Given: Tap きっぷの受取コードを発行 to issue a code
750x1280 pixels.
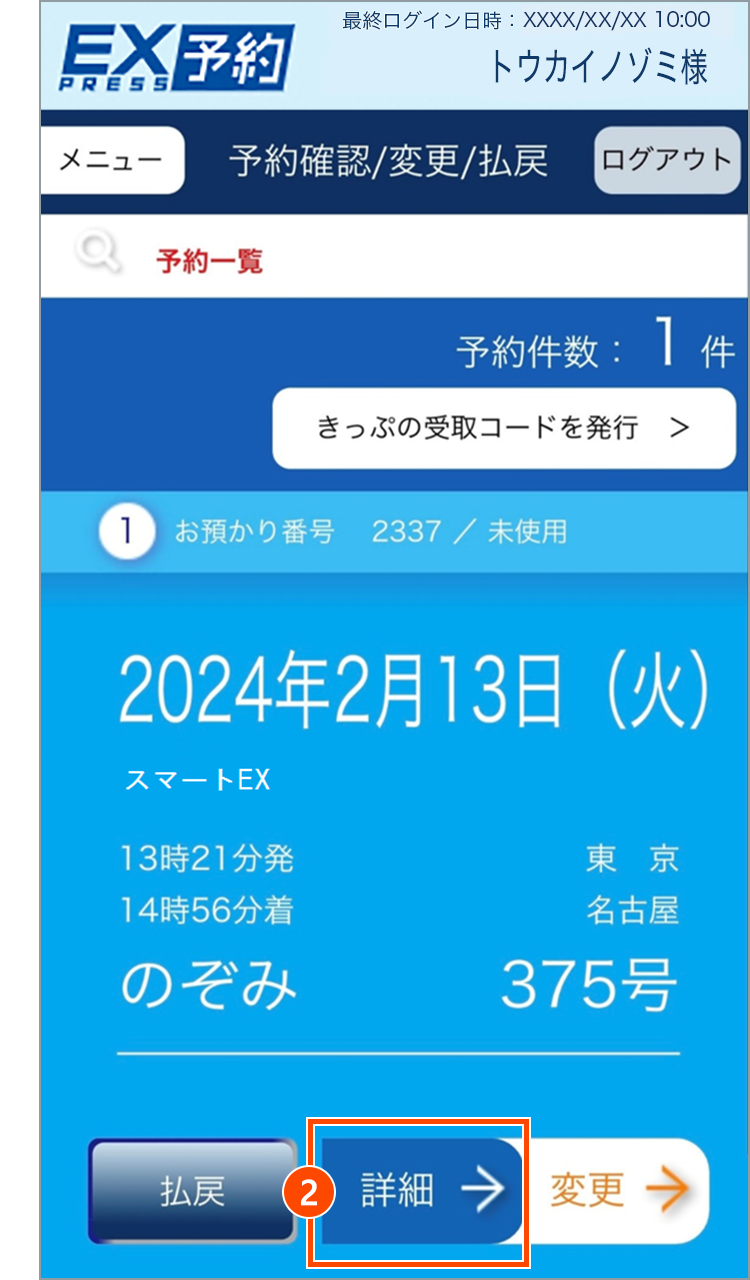Looking at the screenshot, I should (x=504, y=428).
